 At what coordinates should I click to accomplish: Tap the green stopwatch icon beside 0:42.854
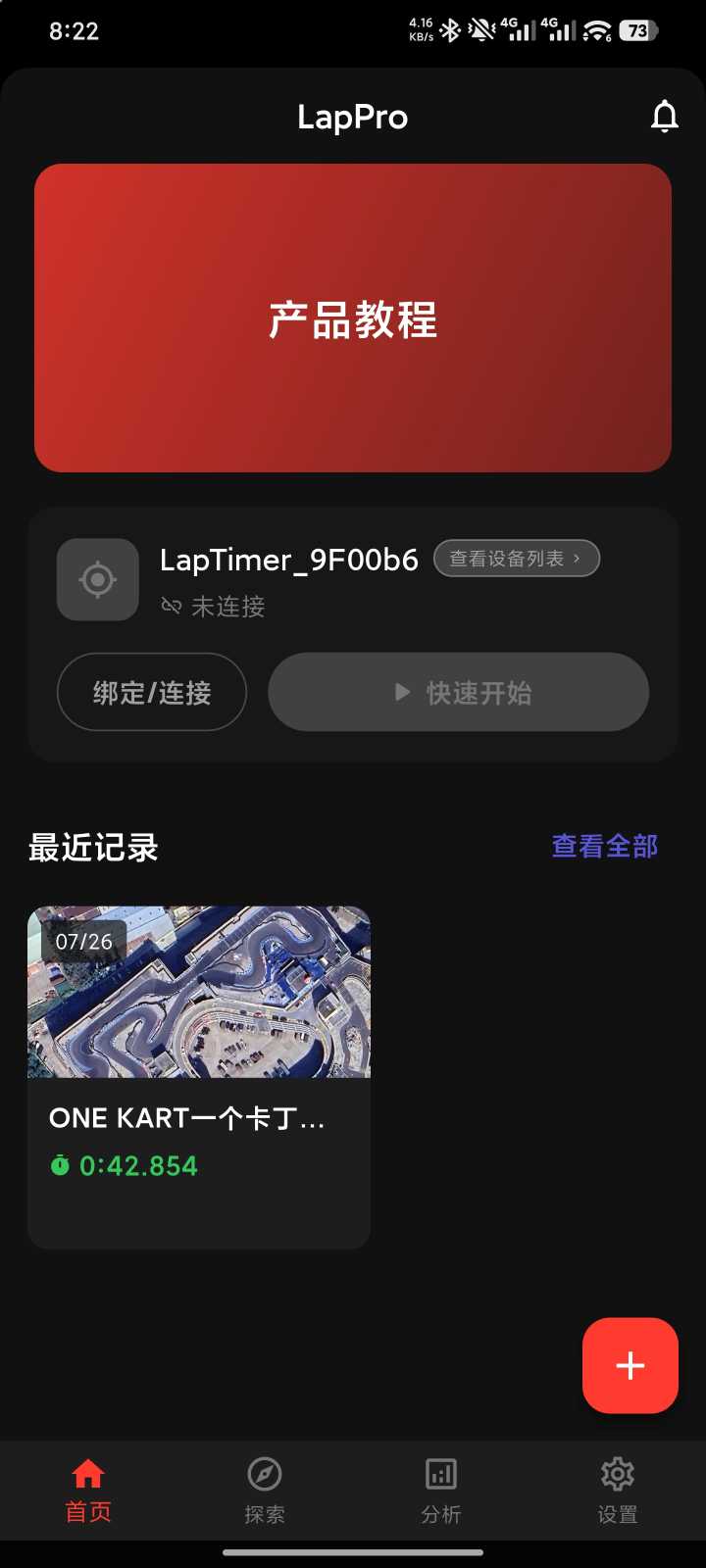62,1165
